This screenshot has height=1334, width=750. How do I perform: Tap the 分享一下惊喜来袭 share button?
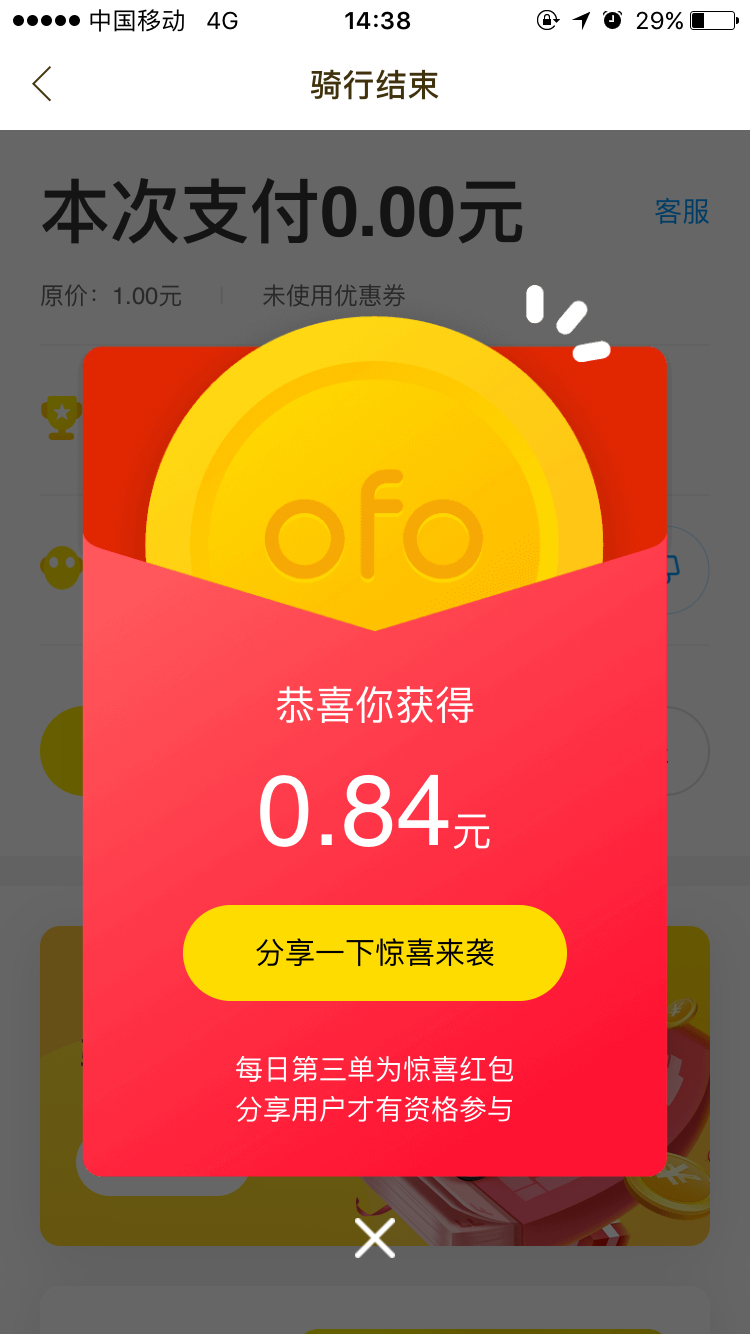click(375, 953)
